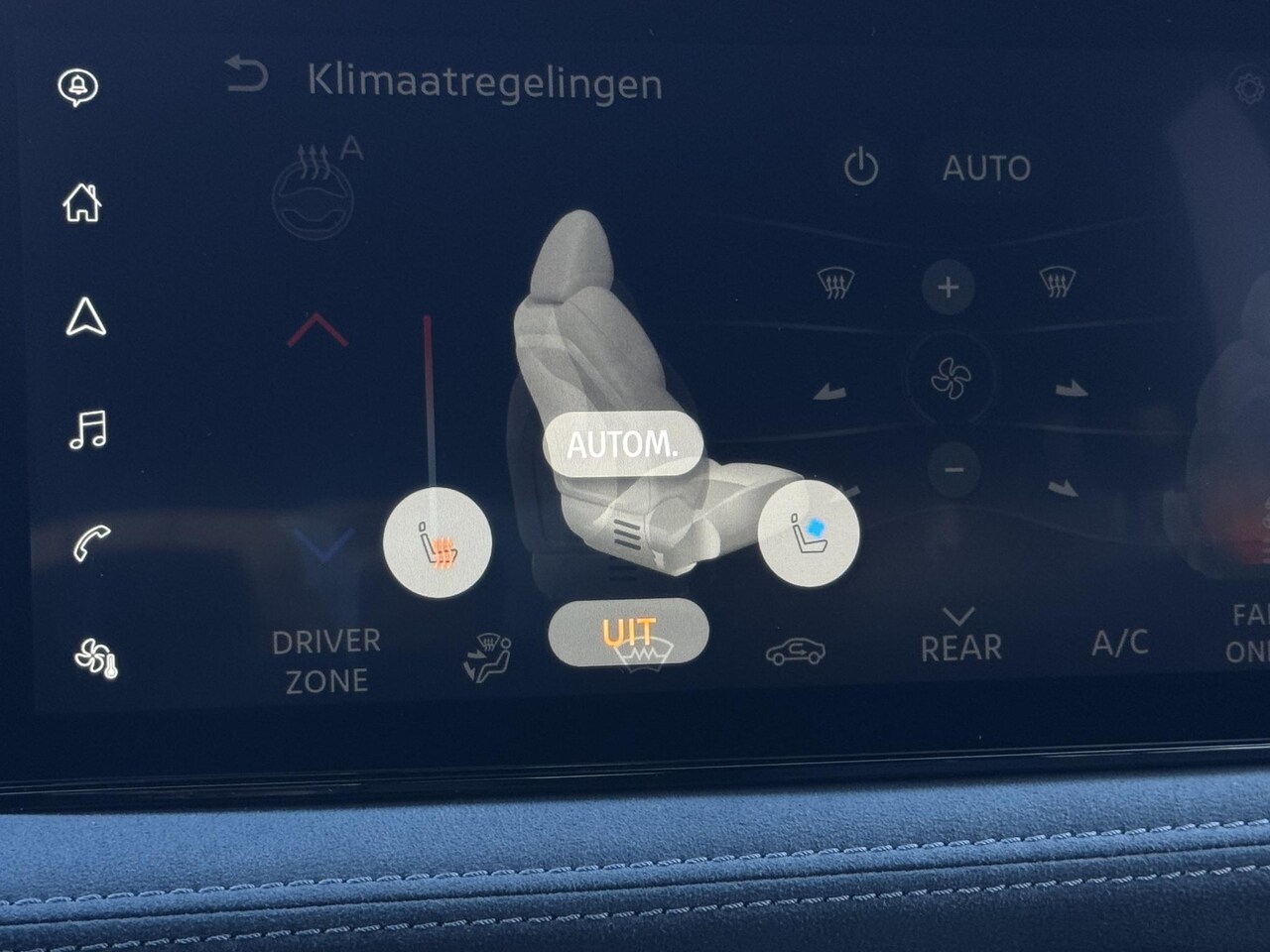
Task: Toggle air recirculation car icon
Action: tap(795, 652)
